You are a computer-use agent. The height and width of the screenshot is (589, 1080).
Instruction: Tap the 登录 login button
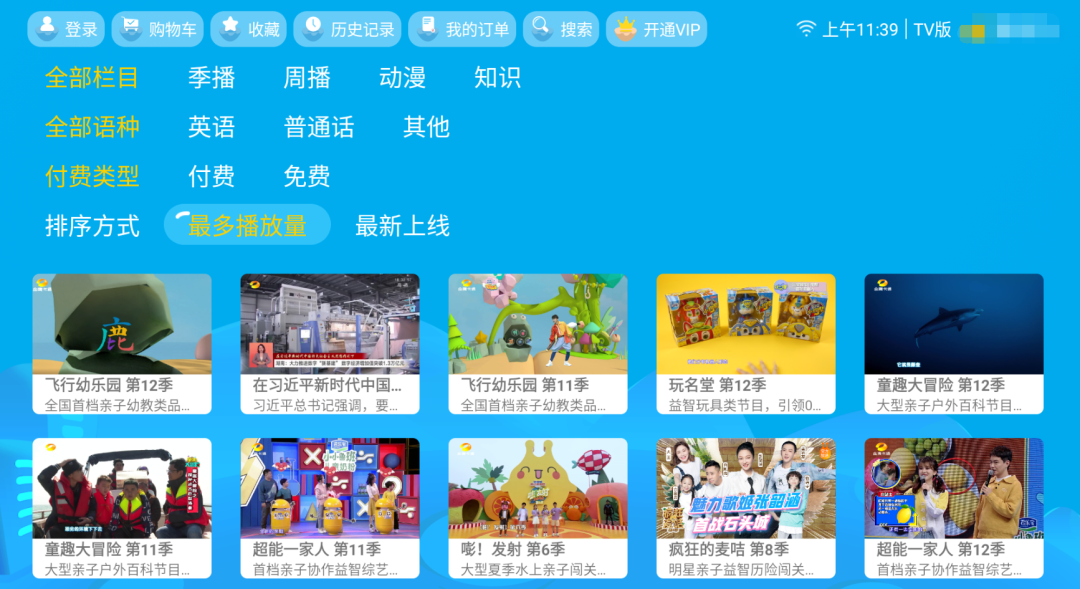[66, 29]
